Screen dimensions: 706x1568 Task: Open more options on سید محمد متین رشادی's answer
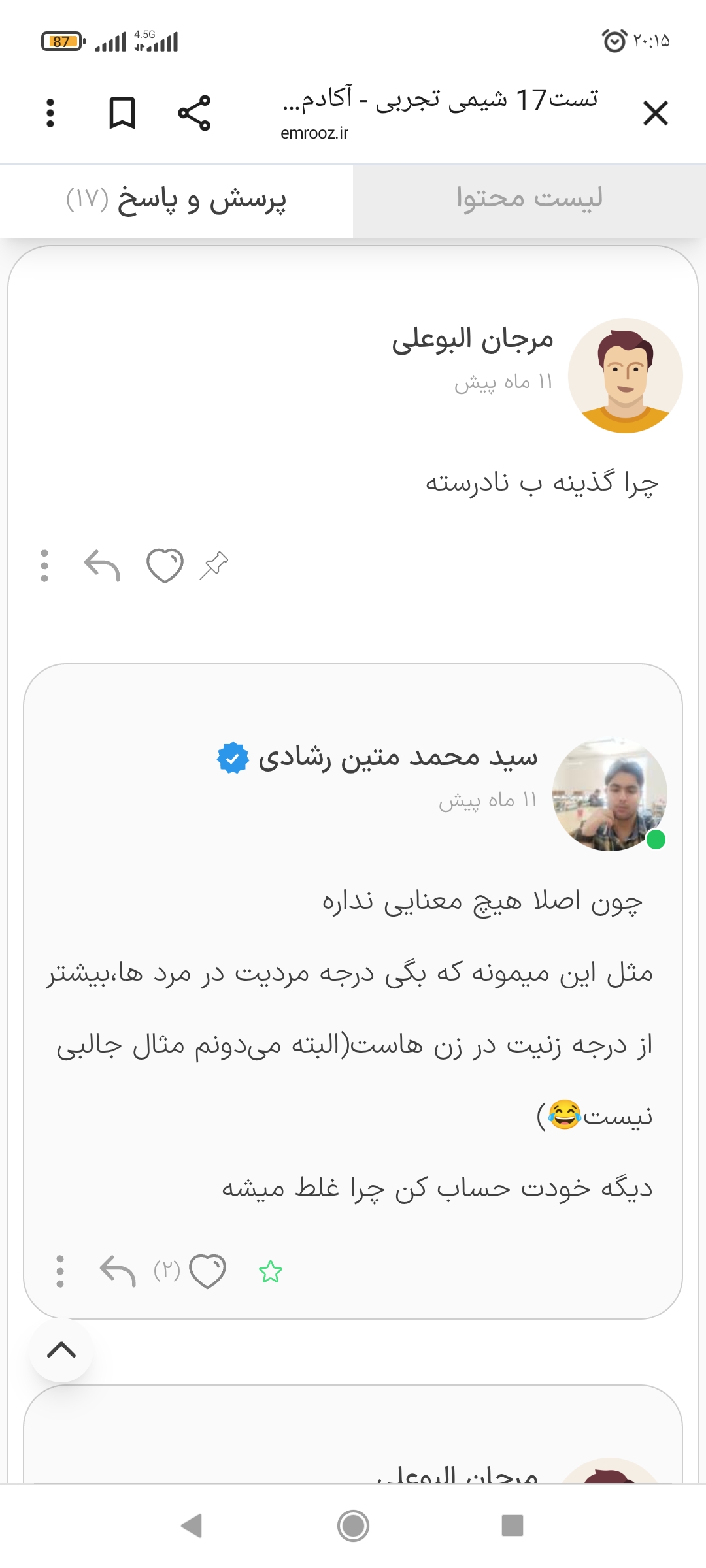point(60,1271)
